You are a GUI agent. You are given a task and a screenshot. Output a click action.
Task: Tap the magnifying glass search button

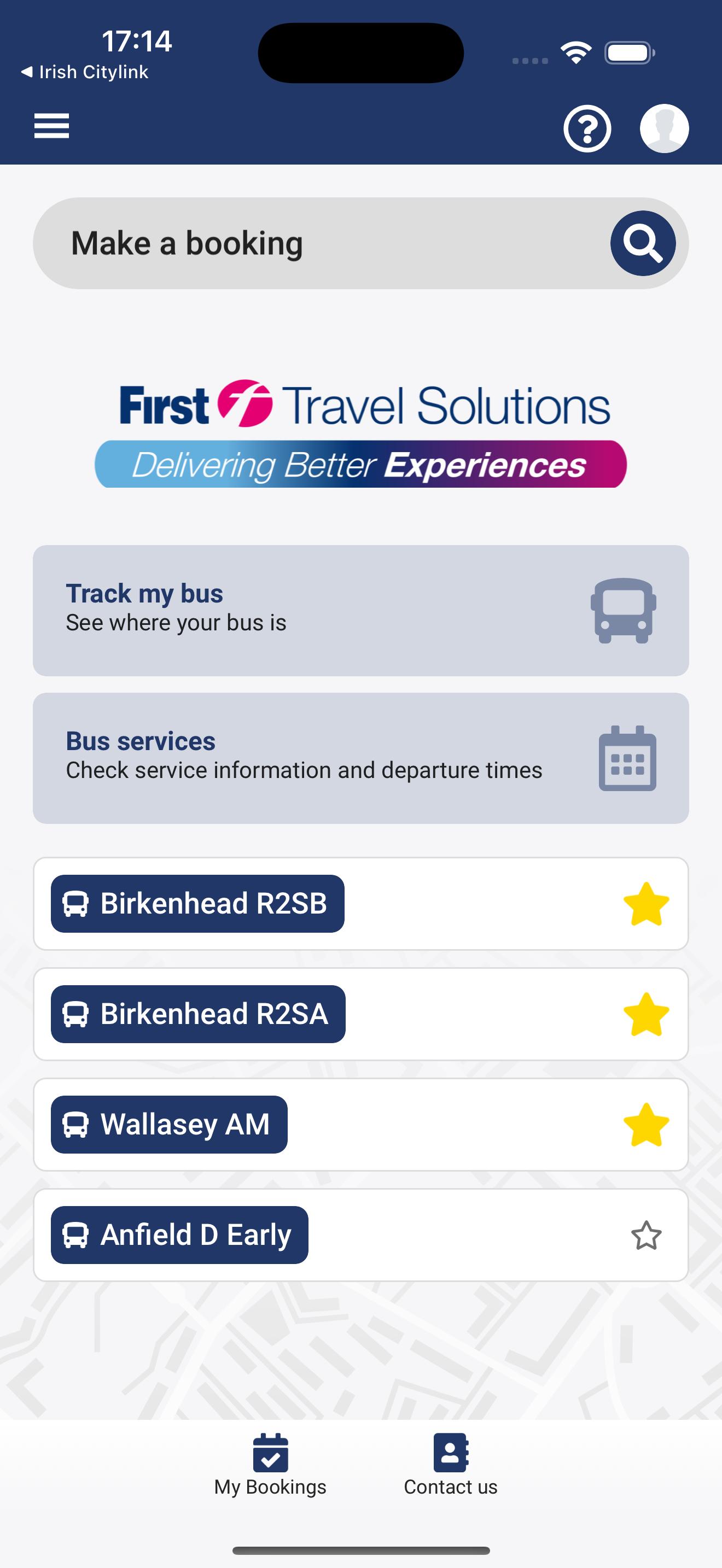(643, 243)
